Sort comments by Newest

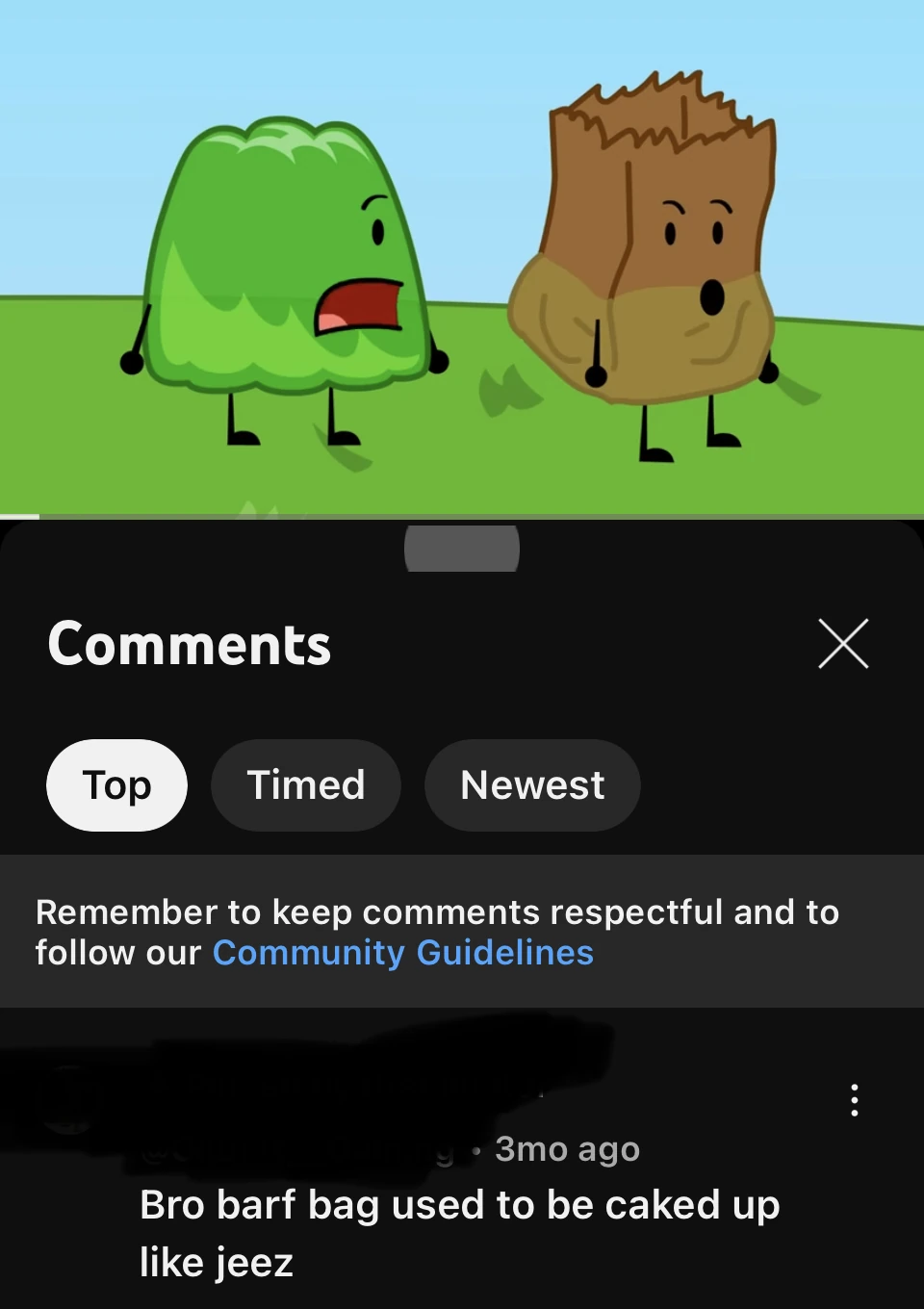[532, 785]
